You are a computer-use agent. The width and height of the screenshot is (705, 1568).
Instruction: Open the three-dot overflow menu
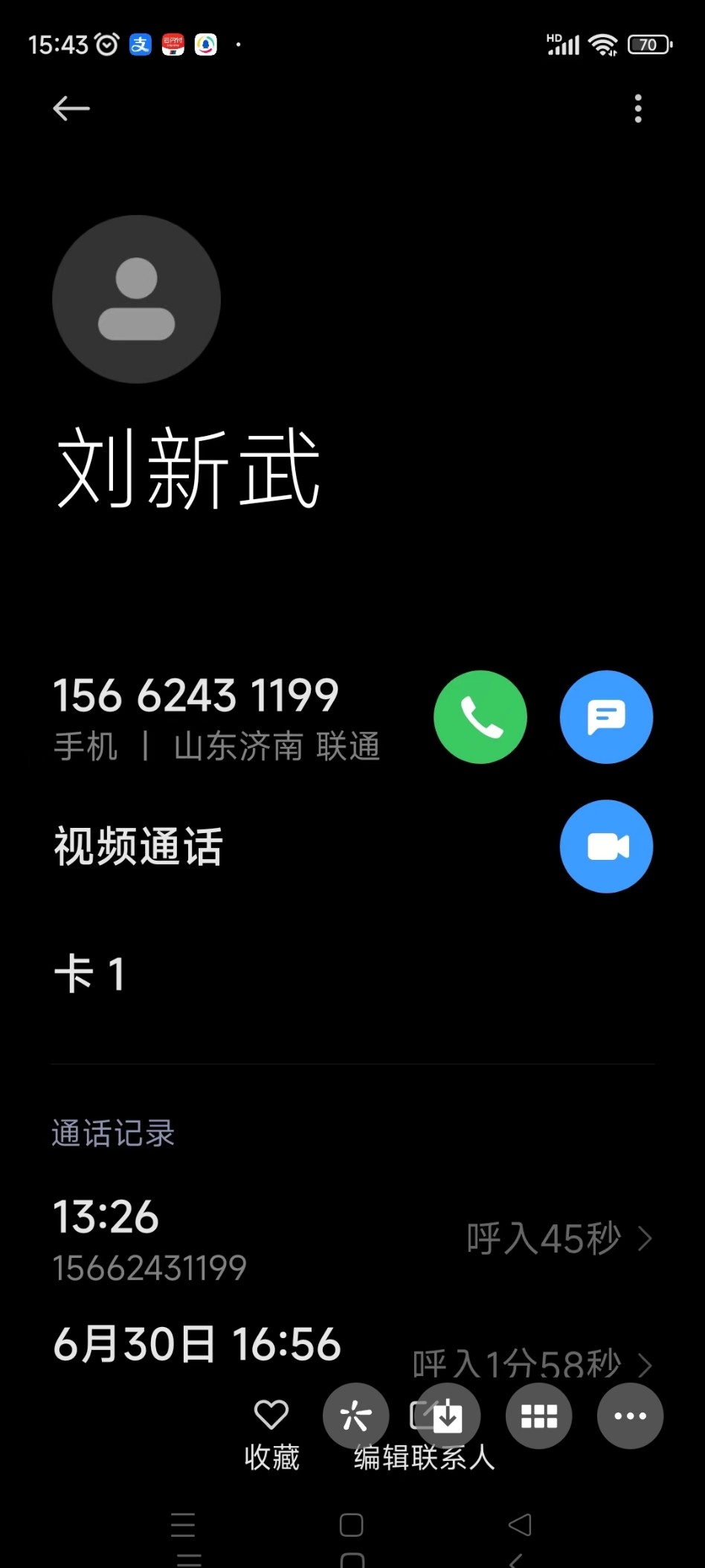(638, 109)
